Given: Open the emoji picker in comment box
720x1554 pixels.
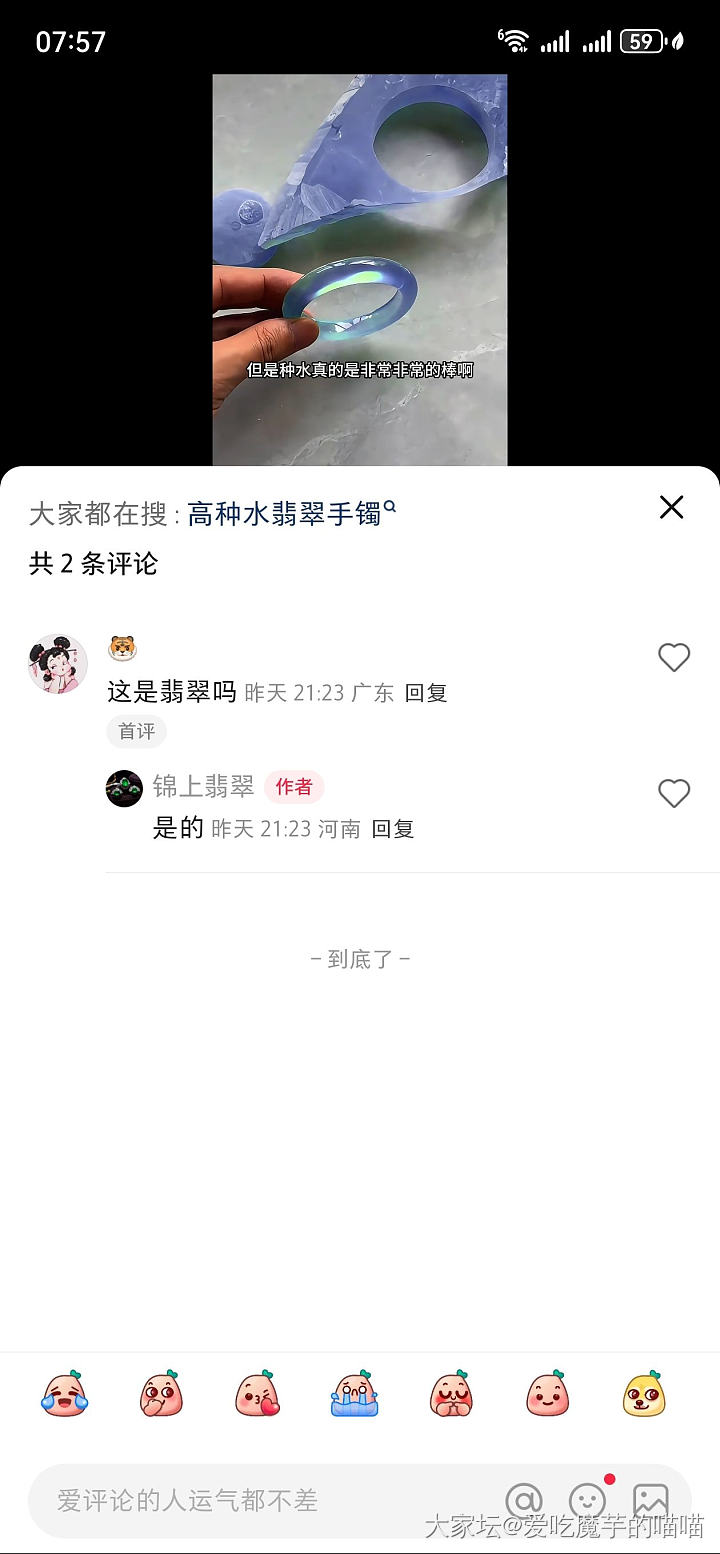Looking at the screenshot, I should point(588,1500).
